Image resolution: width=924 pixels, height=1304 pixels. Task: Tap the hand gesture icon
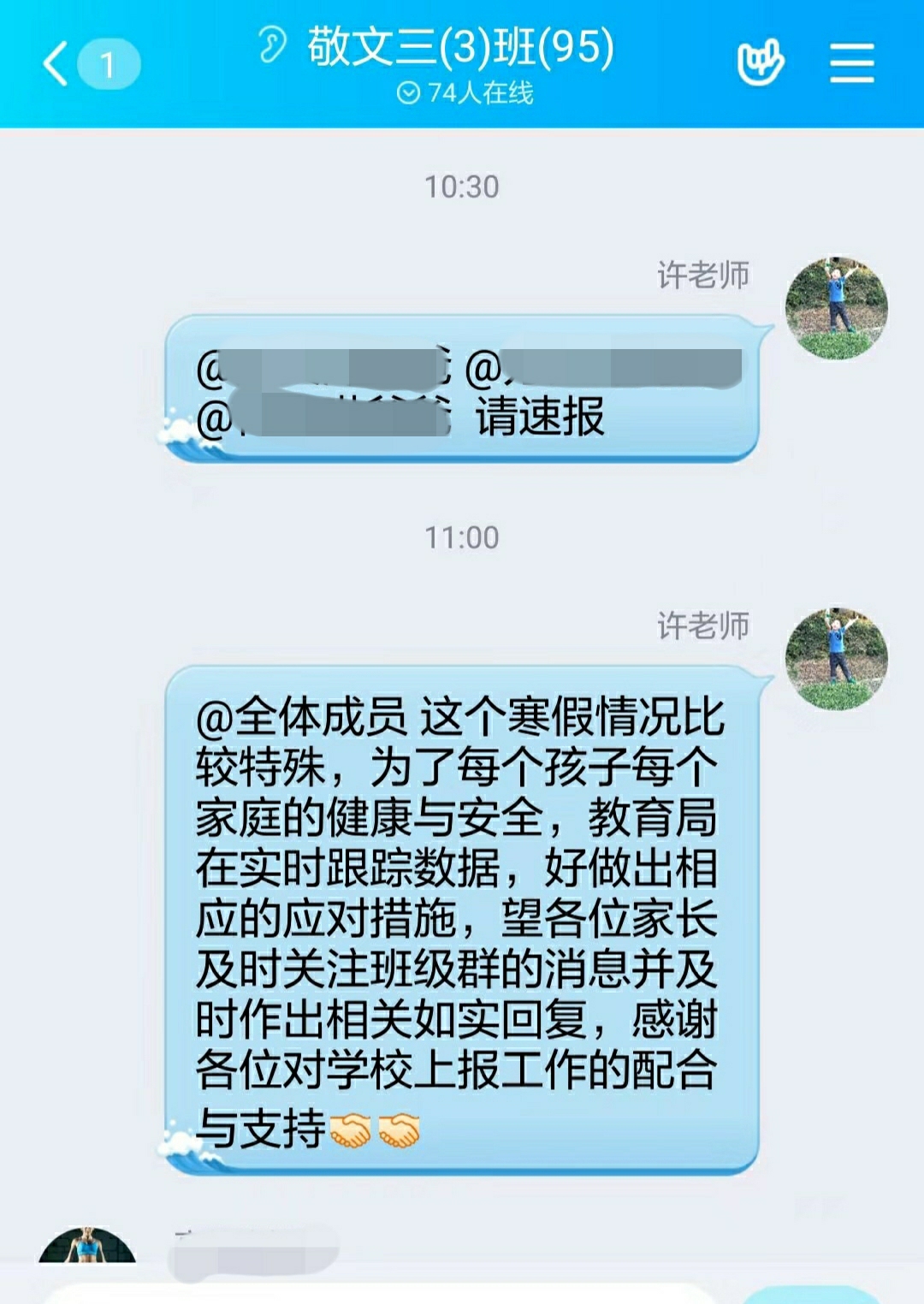pos(760,62)
